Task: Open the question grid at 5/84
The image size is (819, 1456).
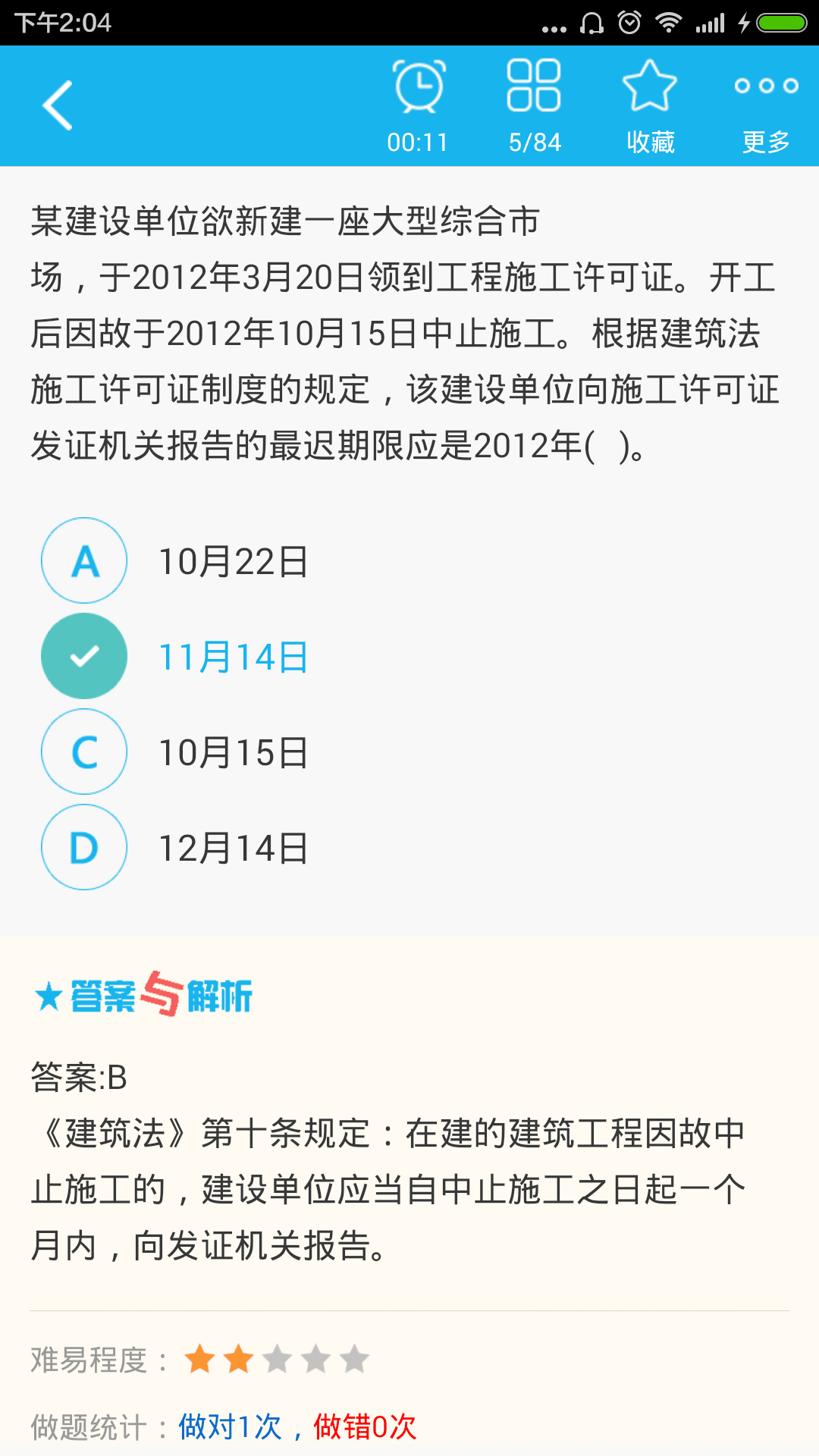Action: coord(534,102)
